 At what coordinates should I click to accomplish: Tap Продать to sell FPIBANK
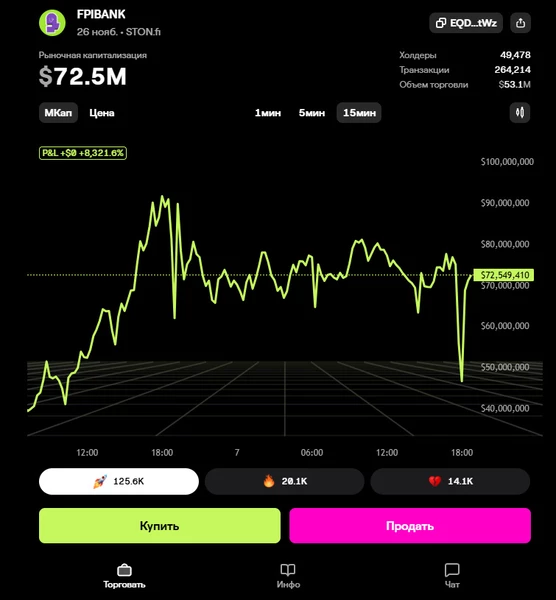pyautogui.click(x=410, y=526)
